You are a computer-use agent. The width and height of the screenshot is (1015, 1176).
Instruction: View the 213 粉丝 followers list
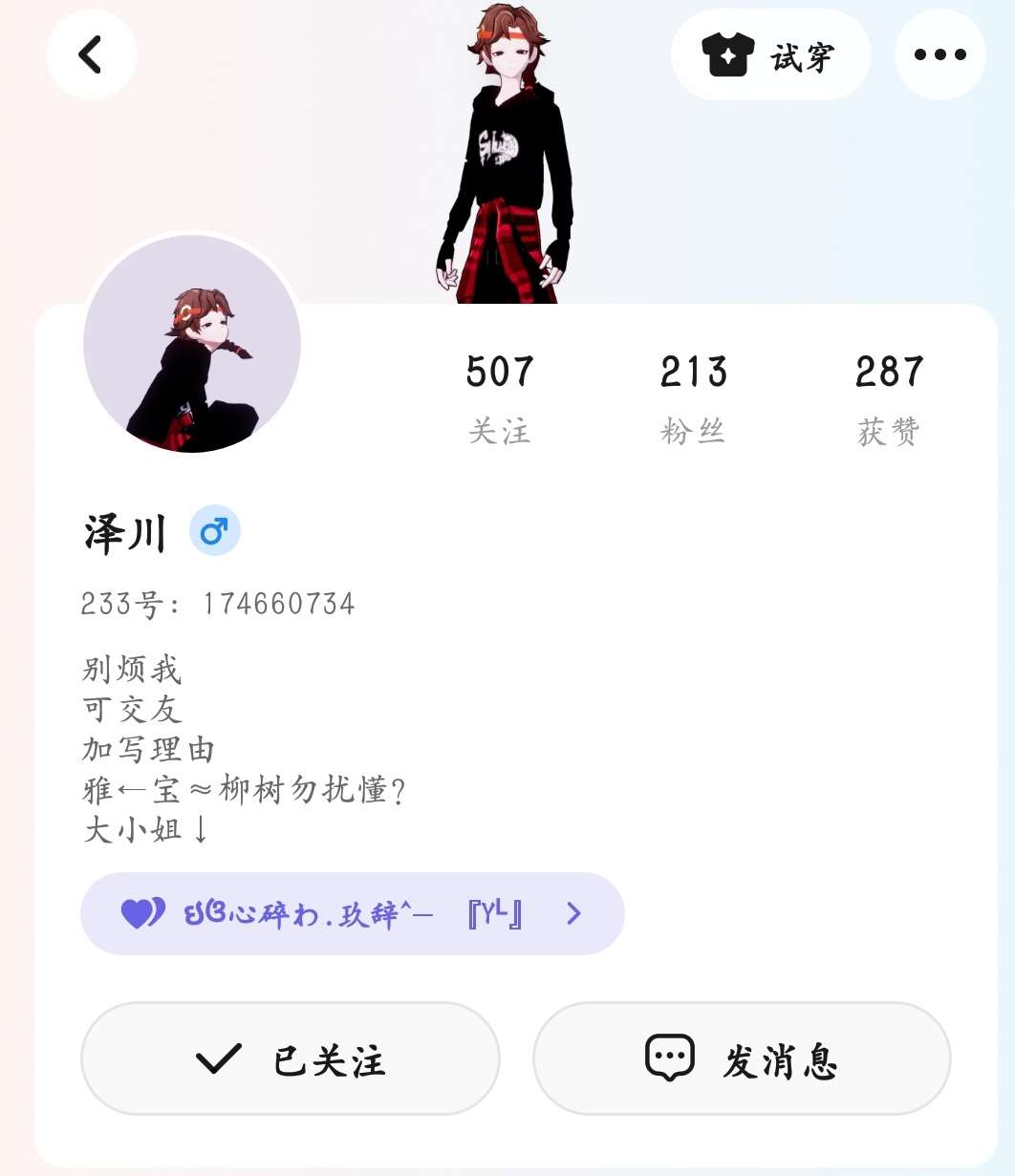coord(694,398)
